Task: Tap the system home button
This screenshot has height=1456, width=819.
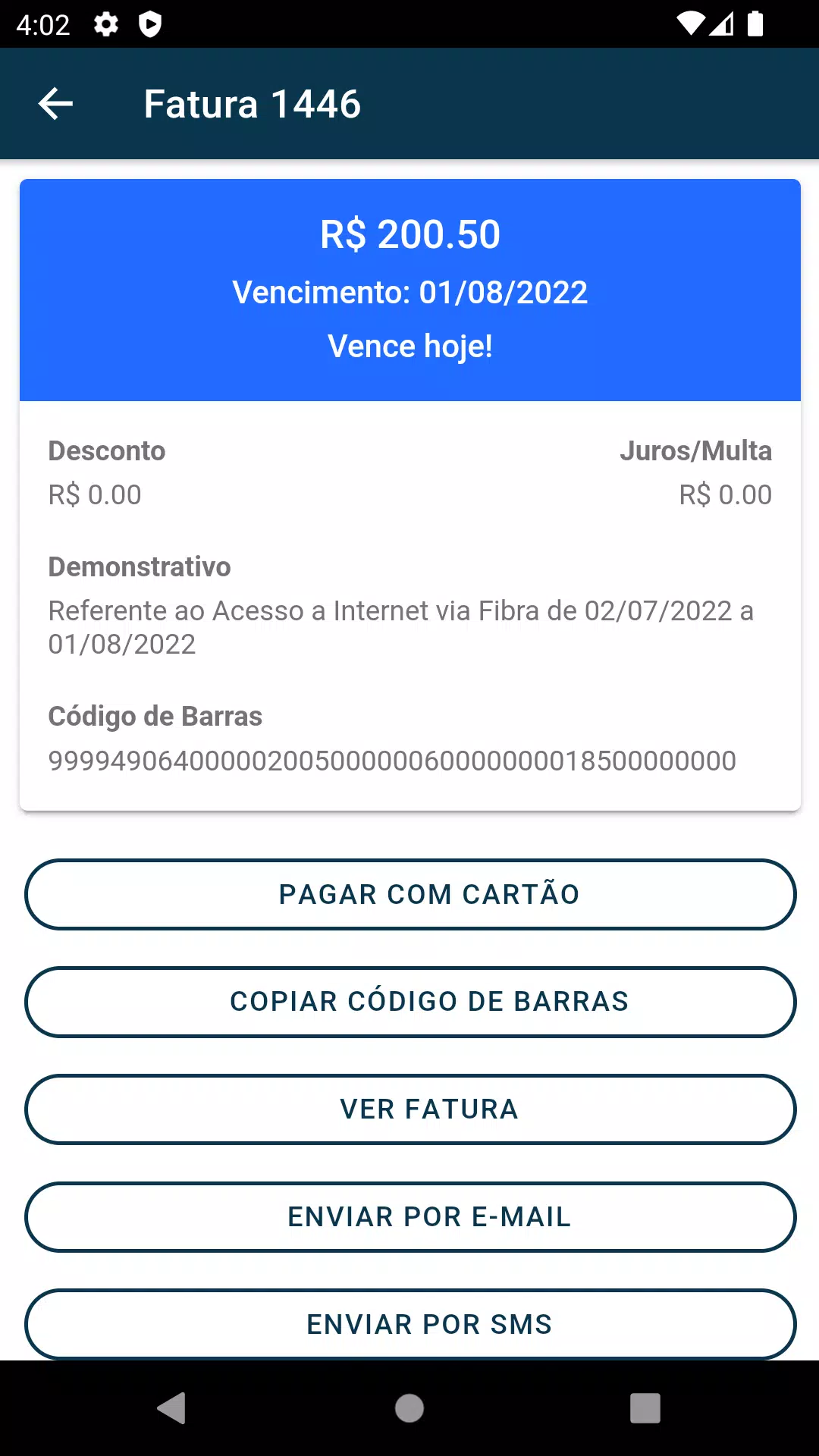Action: 409,1408
